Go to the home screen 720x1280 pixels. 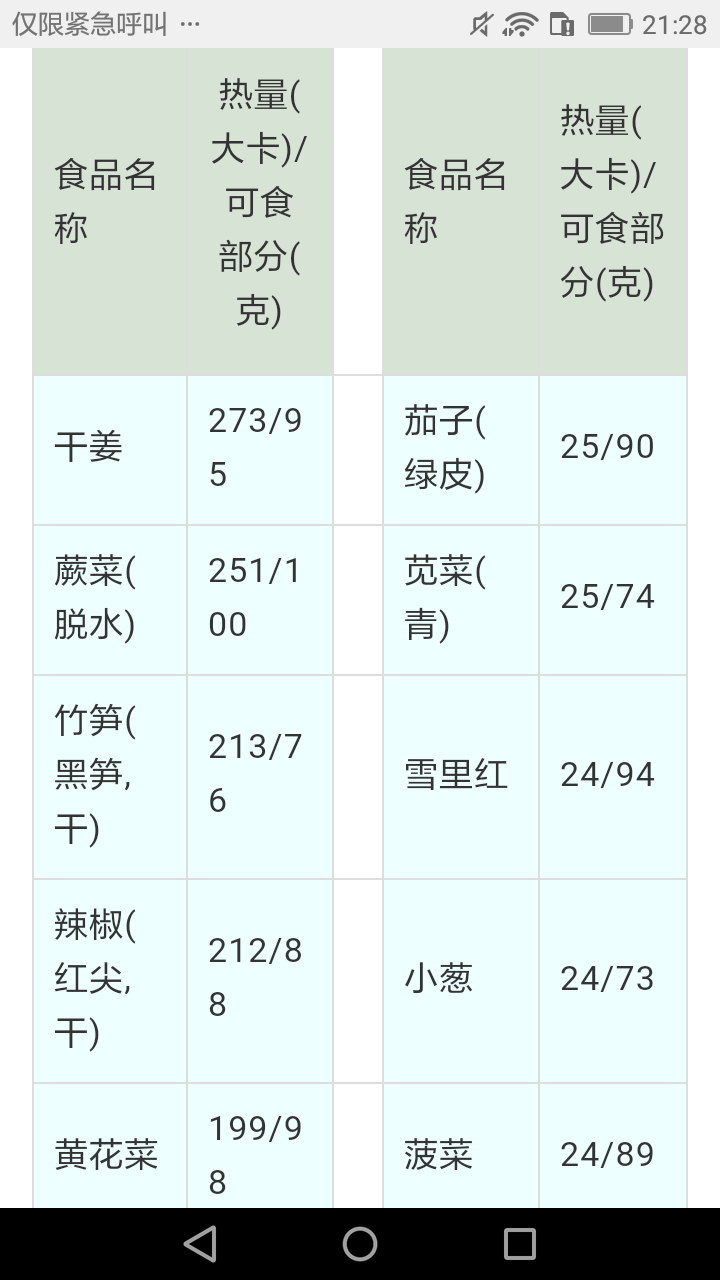coord(360,1244)
